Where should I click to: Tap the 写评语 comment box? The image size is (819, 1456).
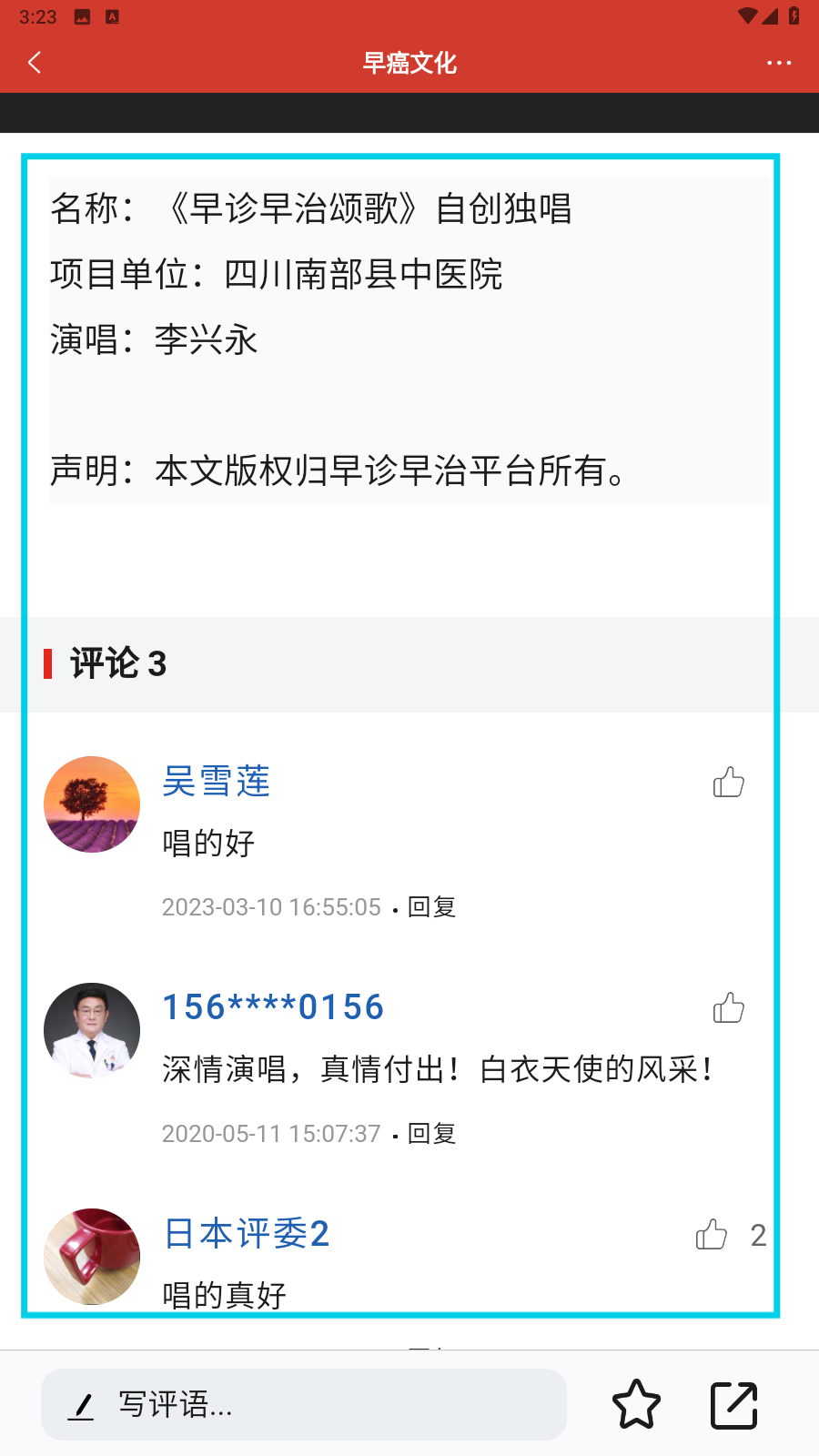pos(304,1404)
